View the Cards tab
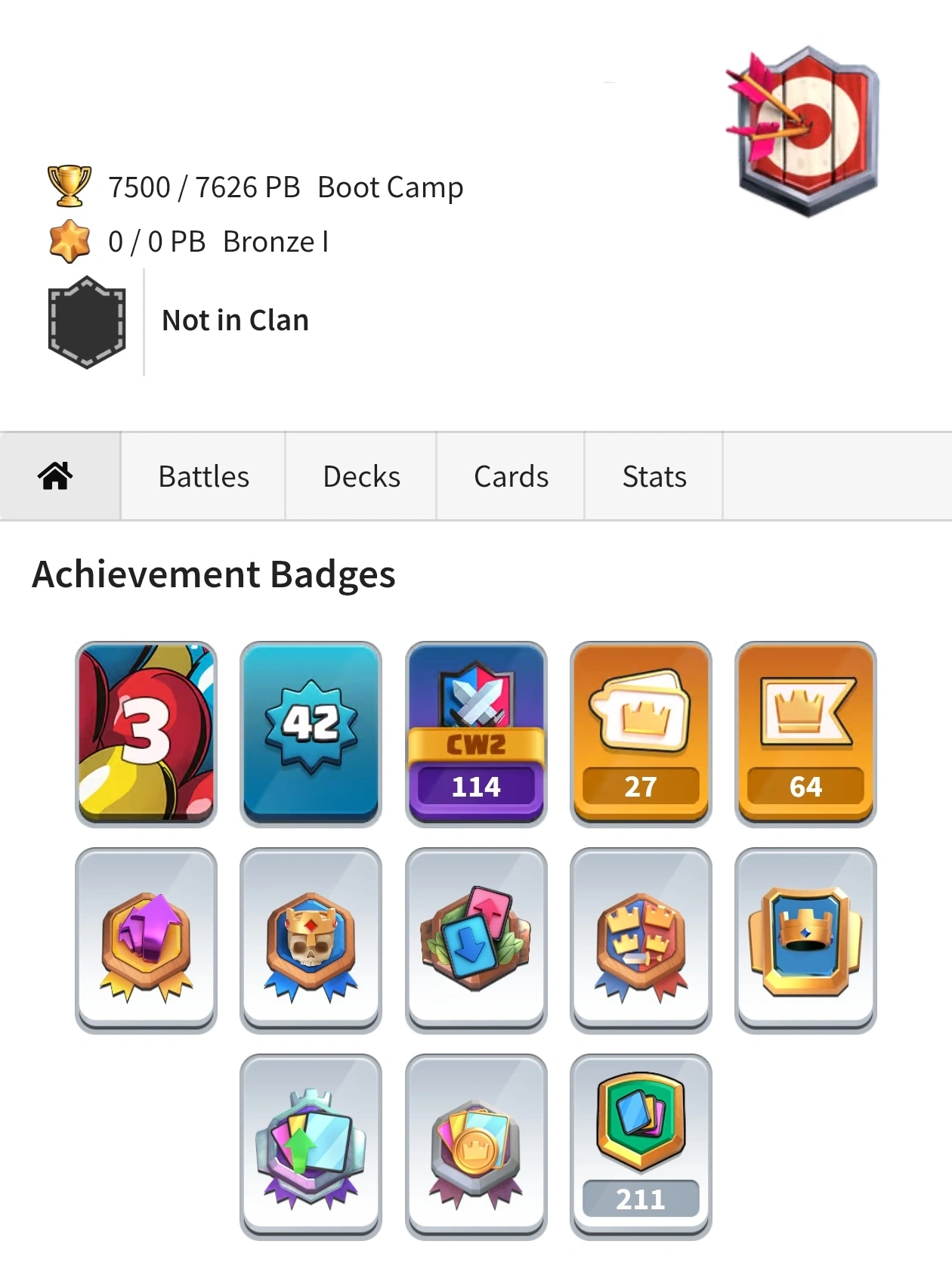Screen dimensions: 952x1272 pos(511,476)
